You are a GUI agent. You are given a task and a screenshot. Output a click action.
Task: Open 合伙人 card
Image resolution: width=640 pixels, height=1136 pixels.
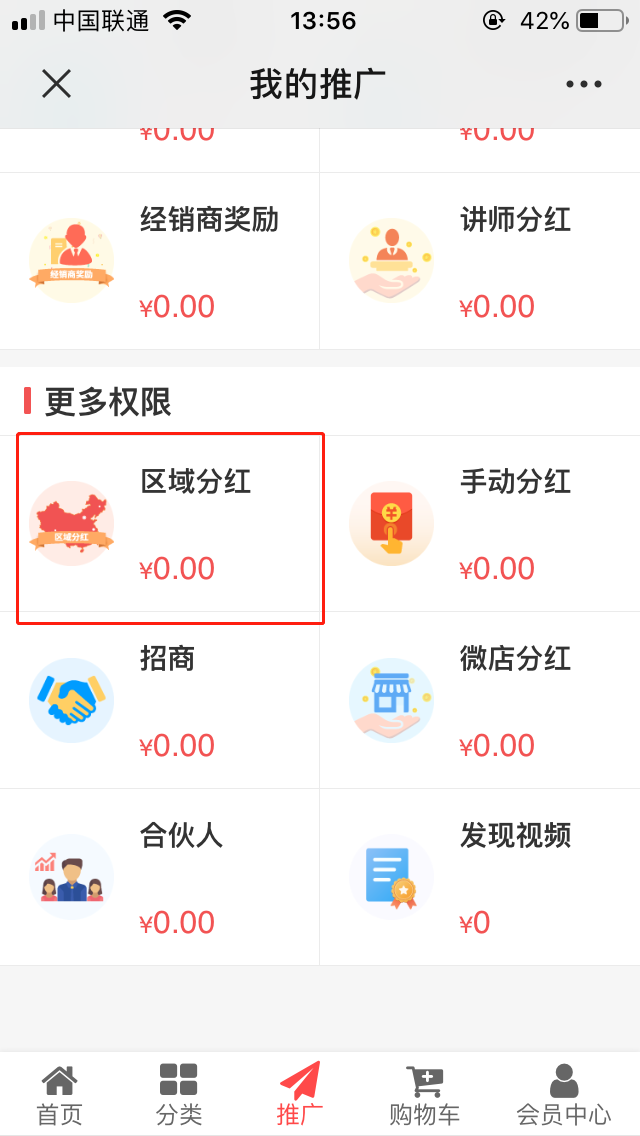click(x=160, y=877)
